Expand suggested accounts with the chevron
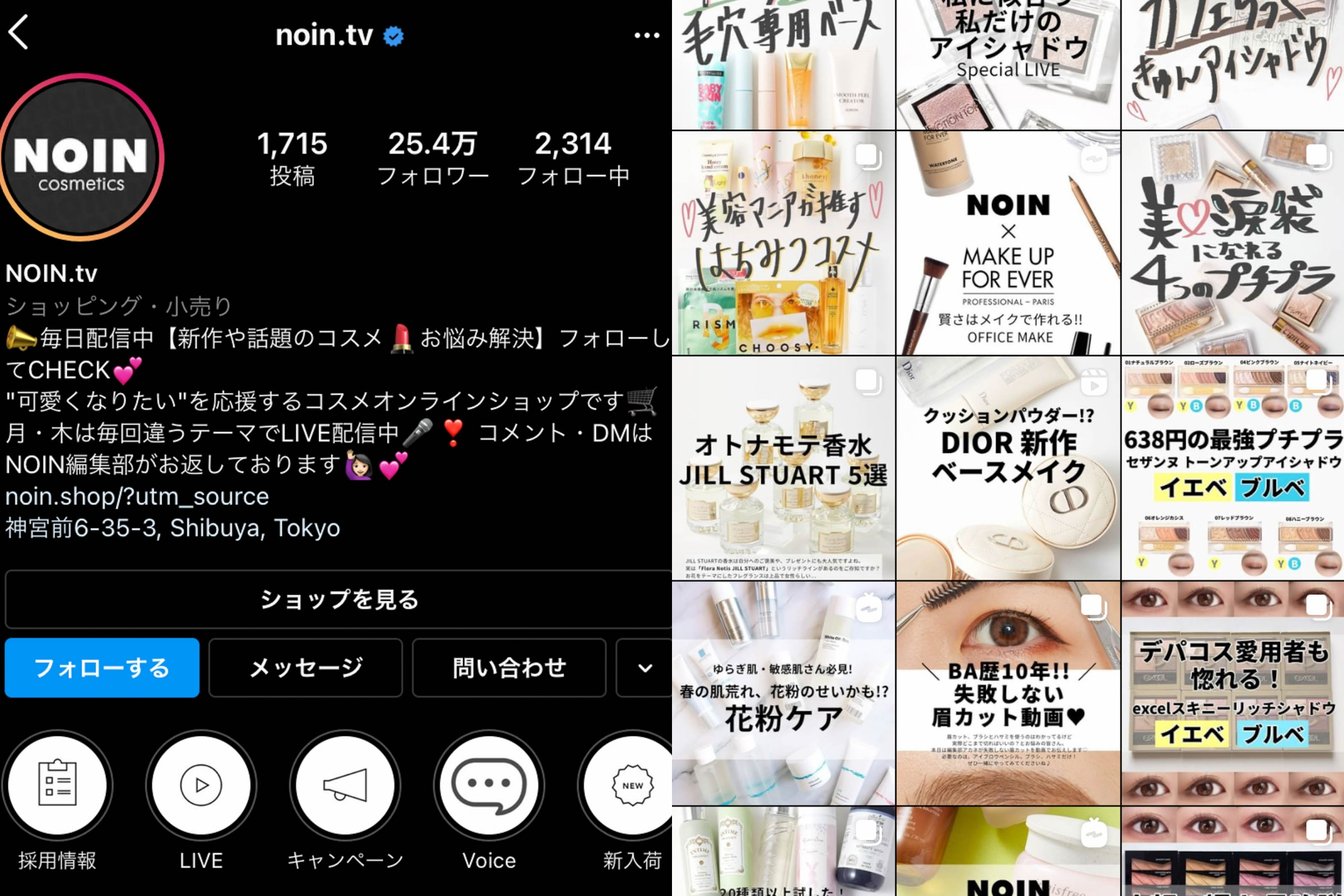 (x=645, y=668)
